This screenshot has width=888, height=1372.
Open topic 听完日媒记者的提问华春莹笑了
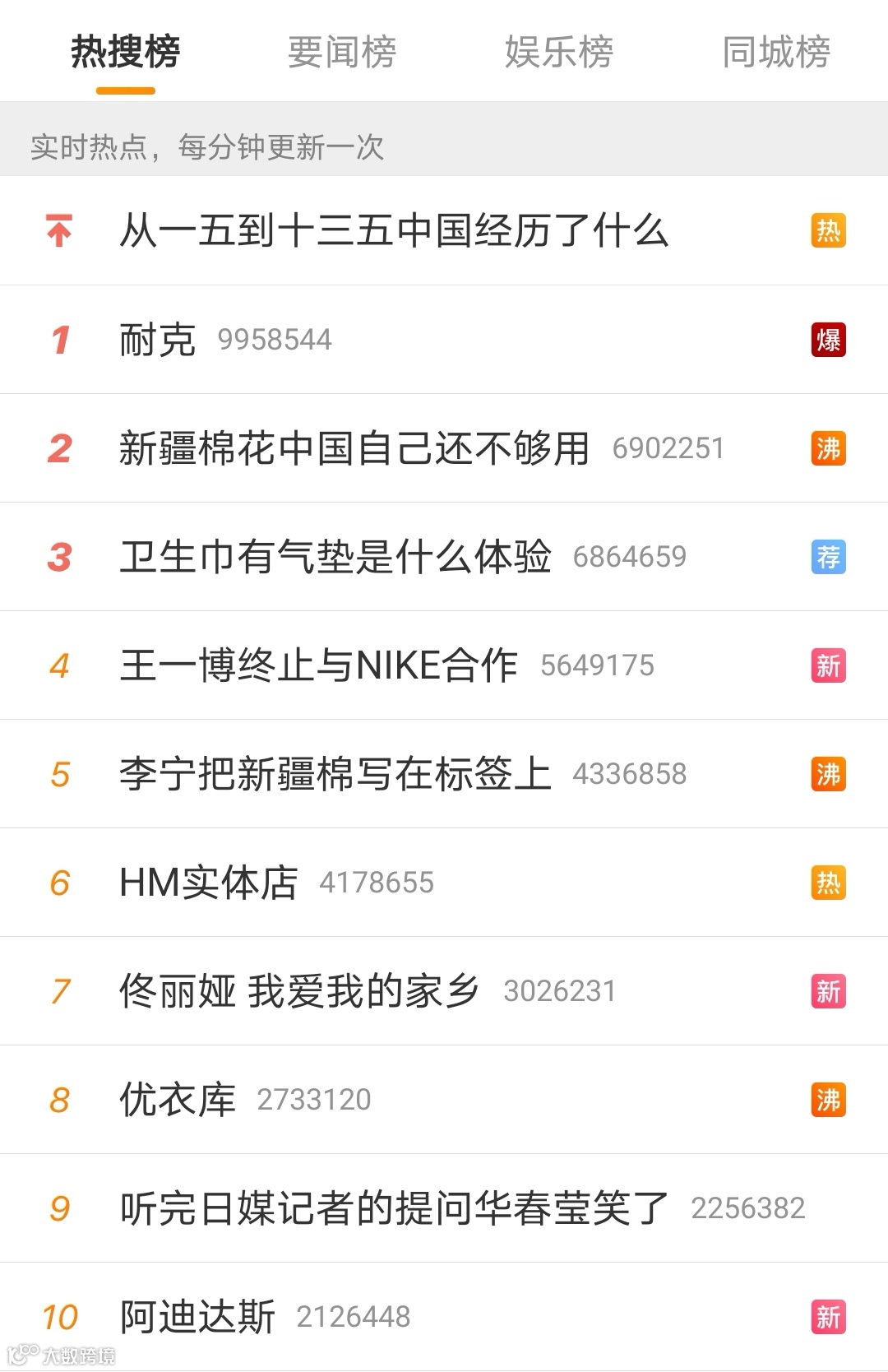tap(444, 1208)
